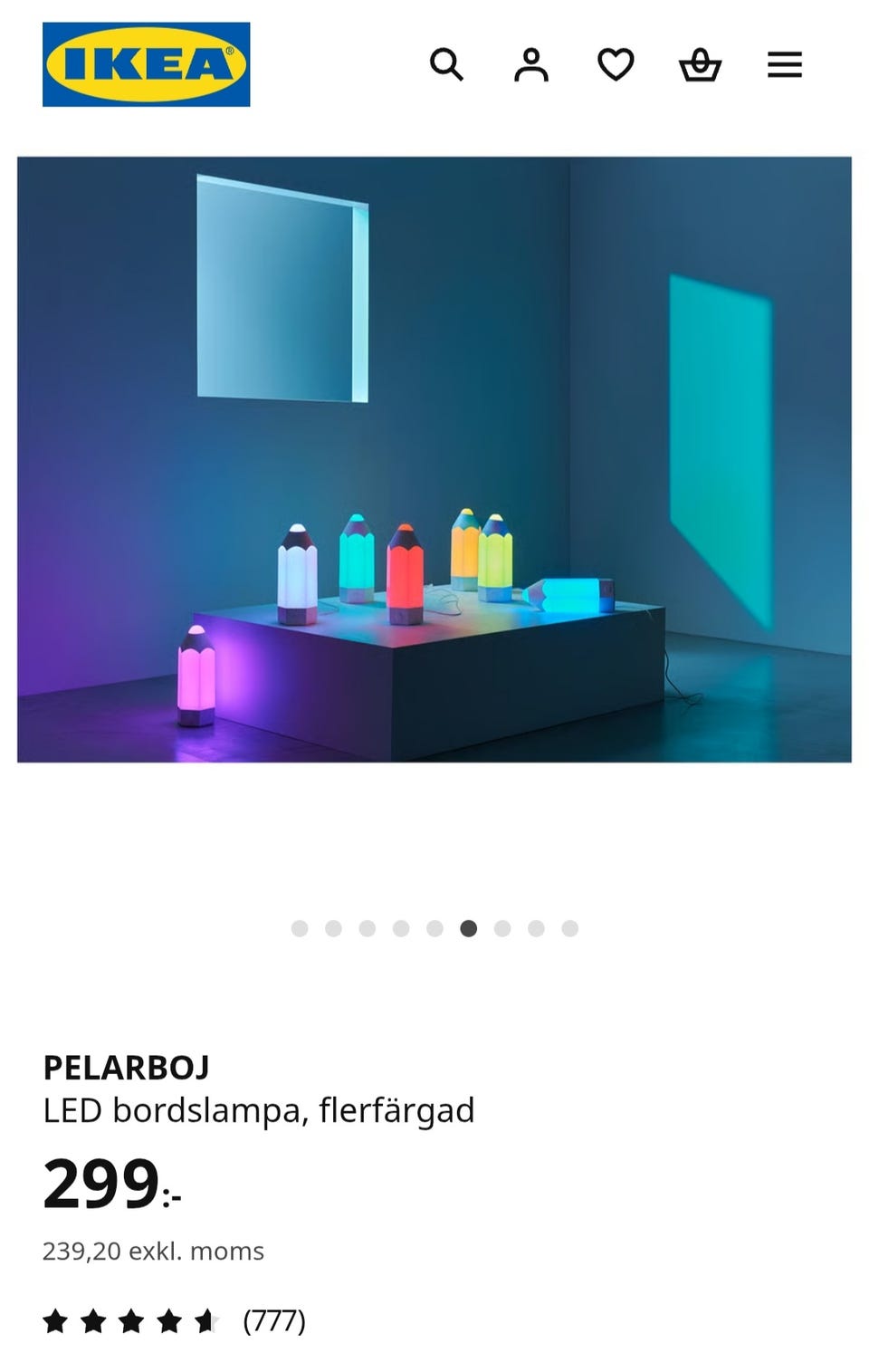The height and width of the screenshot is (1372, 869).
Task: Jump to the seventh image dot
Action: [x=501, y=928]
